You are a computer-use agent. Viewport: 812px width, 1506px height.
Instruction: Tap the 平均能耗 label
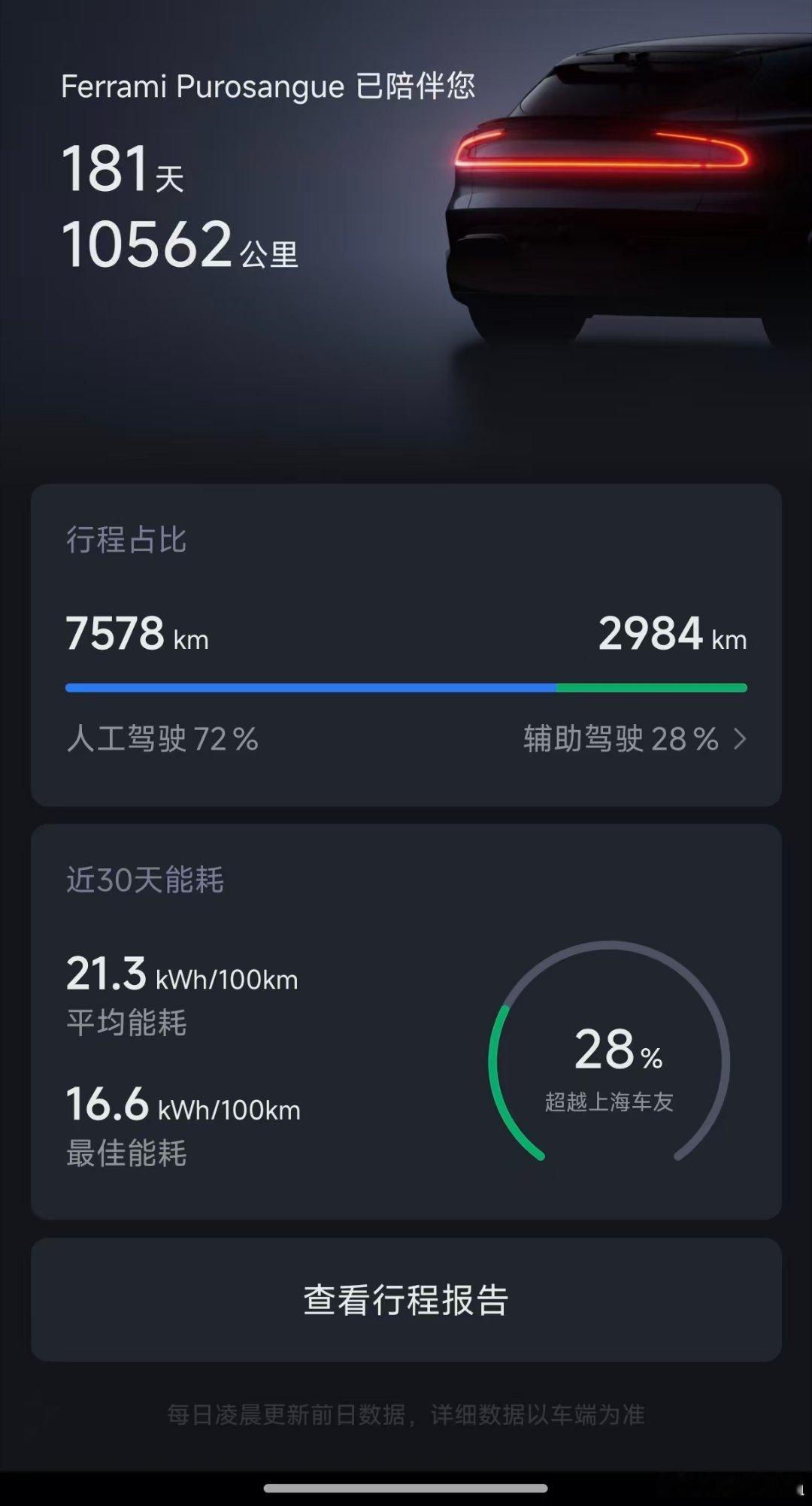click(124, 1023)
